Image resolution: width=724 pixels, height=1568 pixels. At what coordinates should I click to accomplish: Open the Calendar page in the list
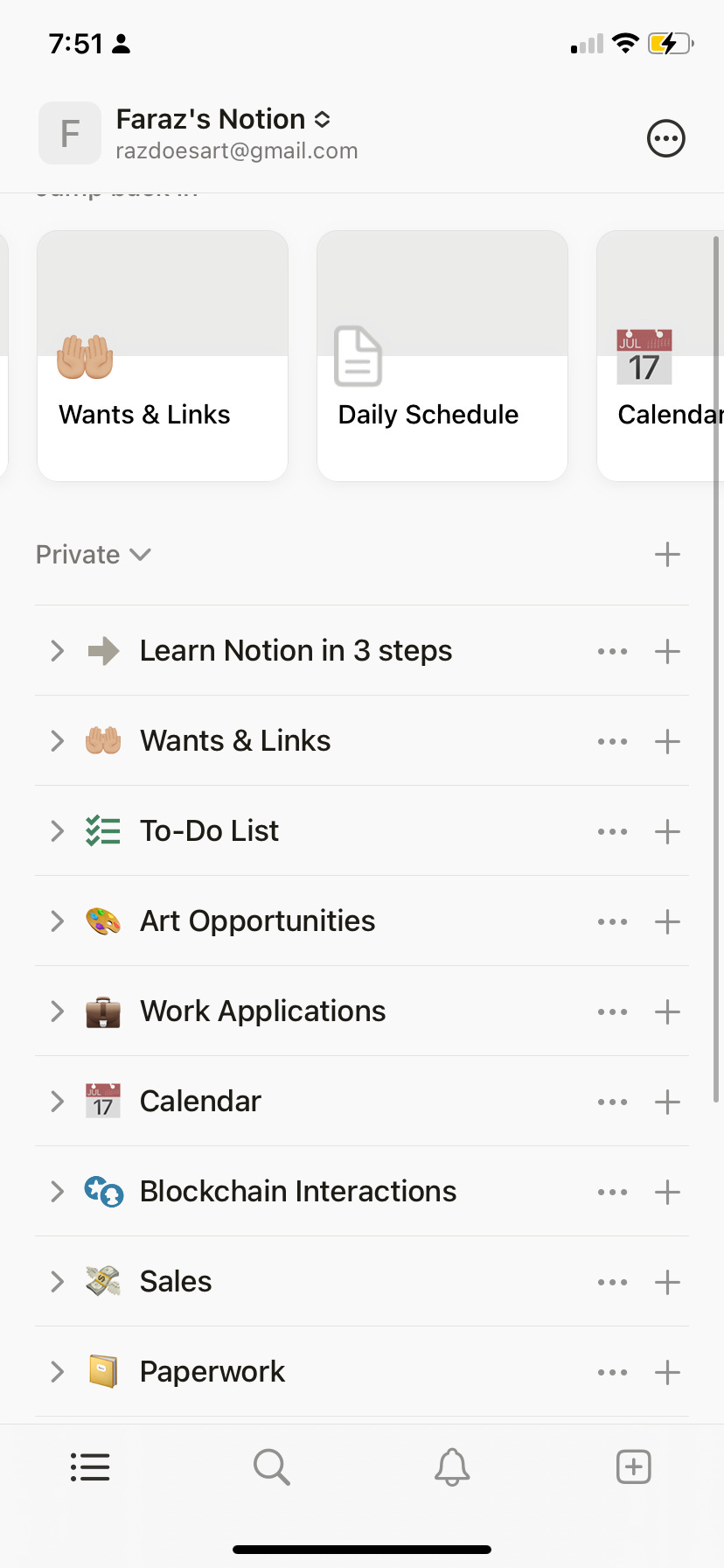200,1102
